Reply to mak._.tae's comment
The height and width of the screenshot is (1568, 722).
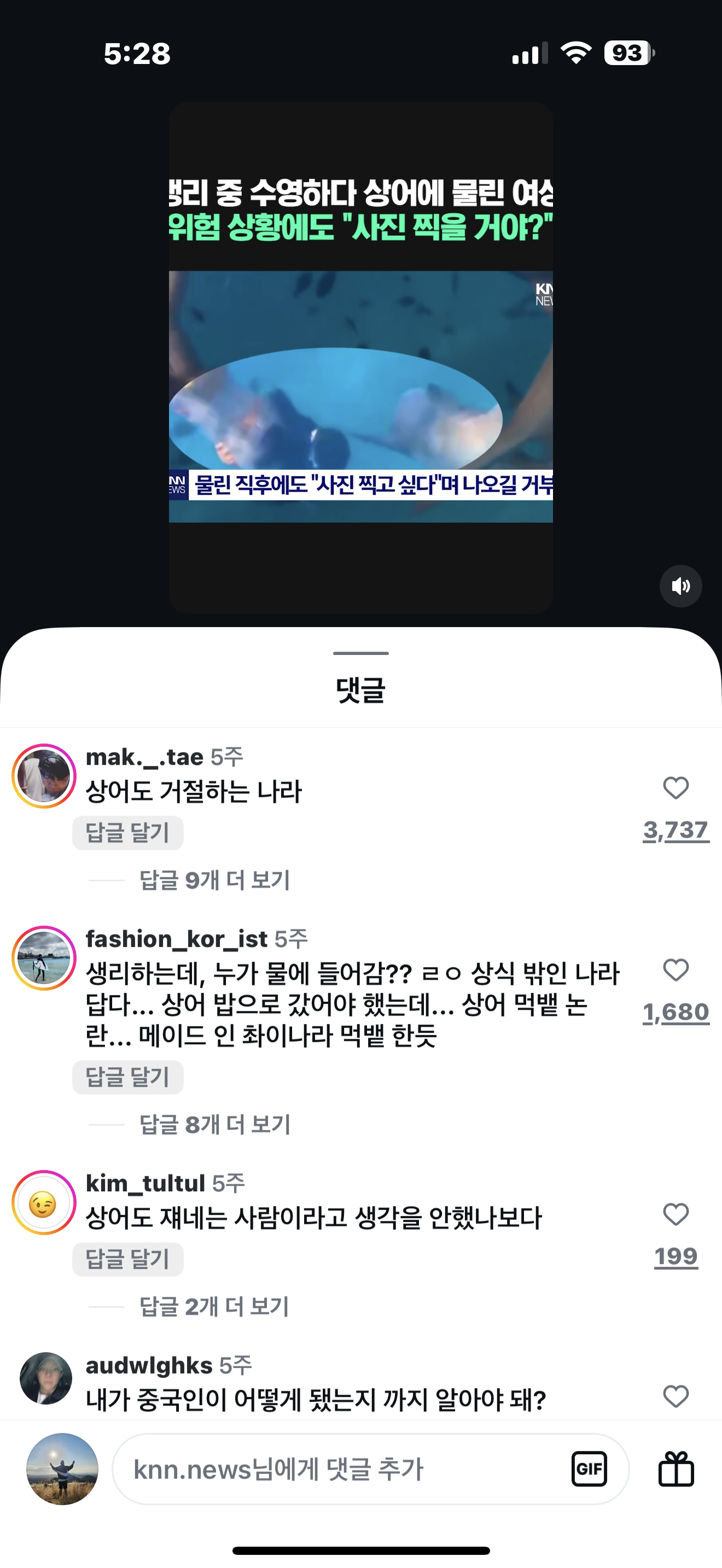(127, 833)
